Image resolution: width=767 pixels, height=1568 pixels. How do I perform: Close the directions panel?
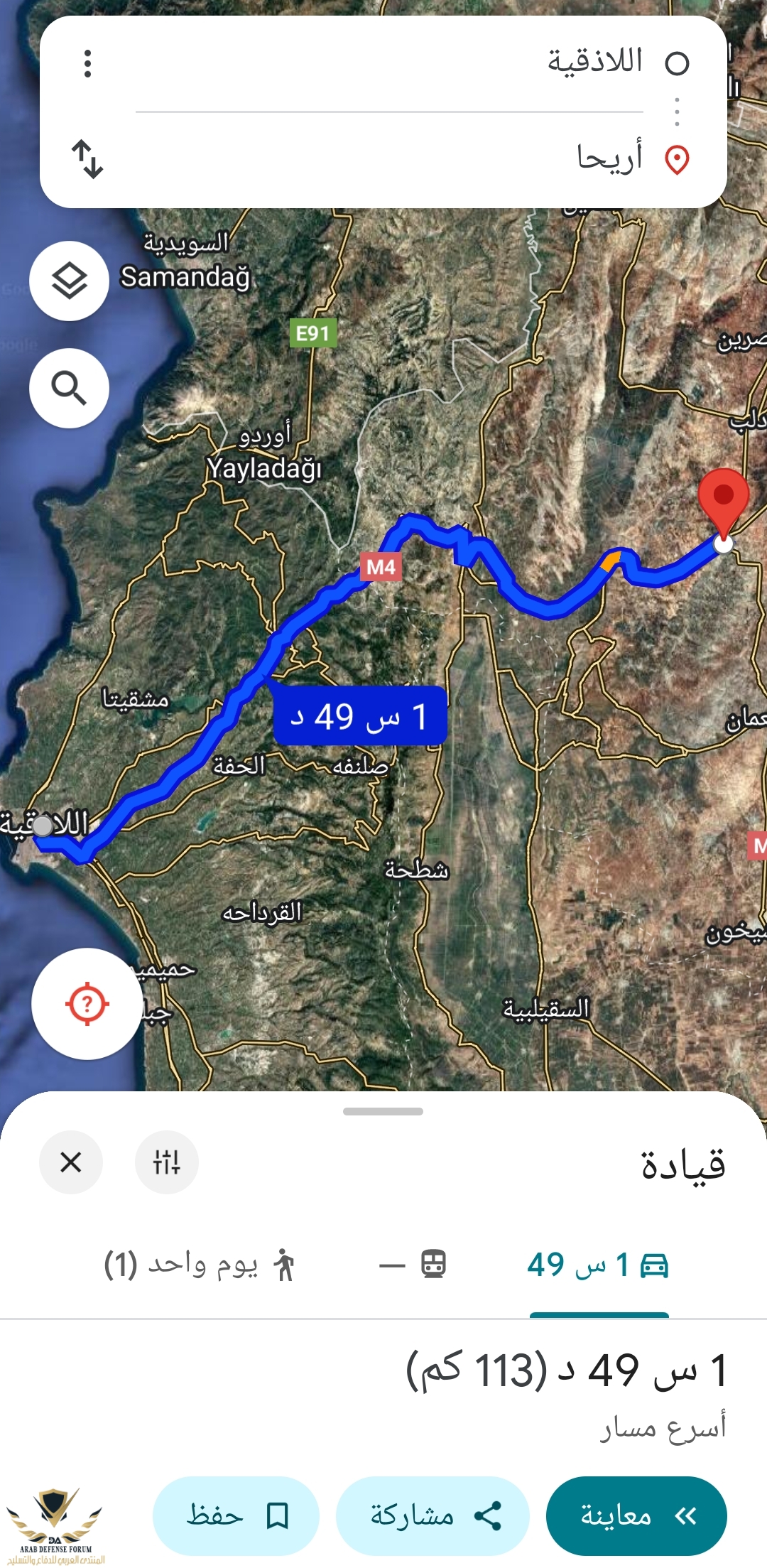tap(71, 1162)
